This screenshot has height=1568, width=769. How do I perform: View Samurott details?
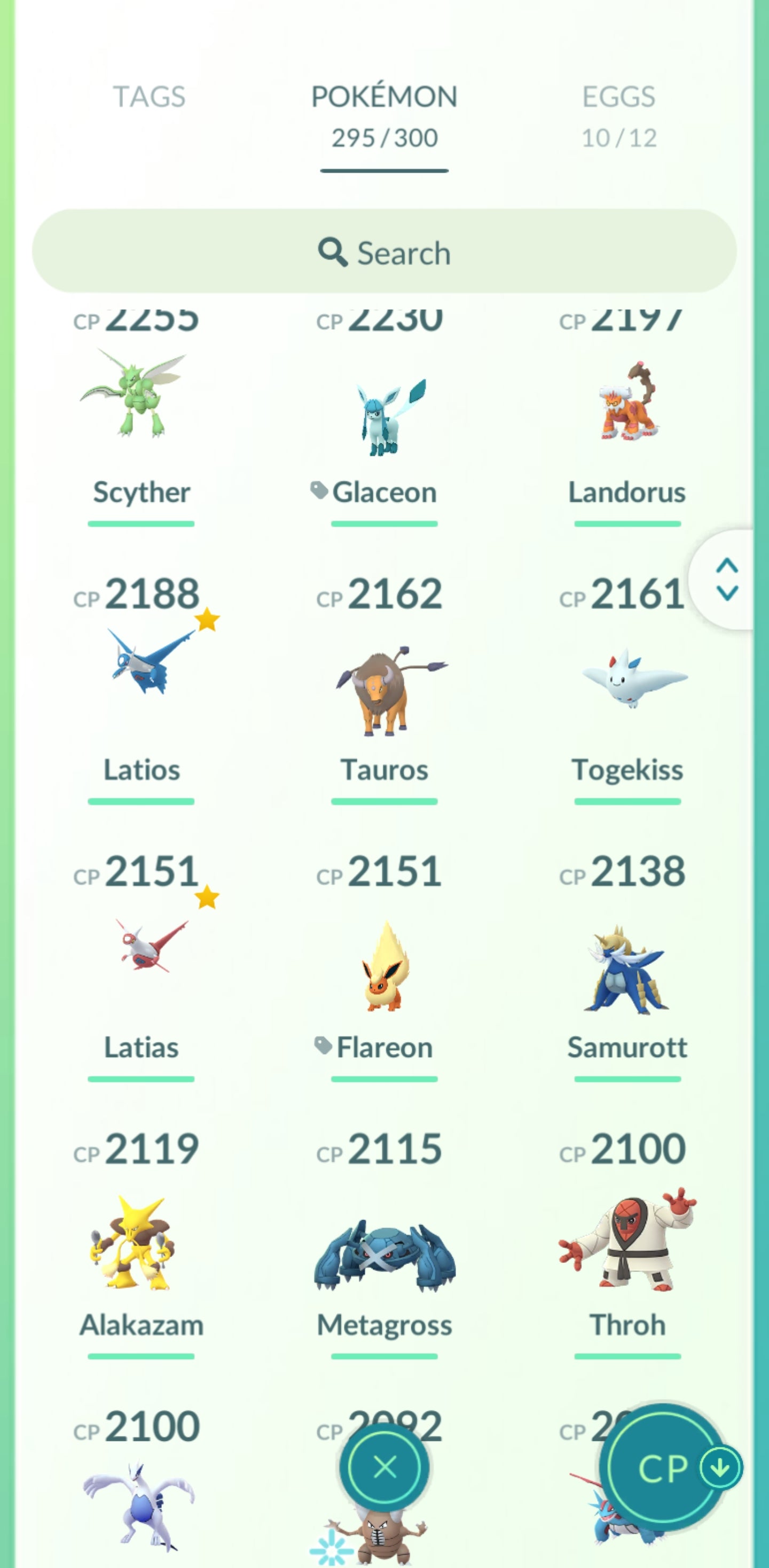click(627, 968)
